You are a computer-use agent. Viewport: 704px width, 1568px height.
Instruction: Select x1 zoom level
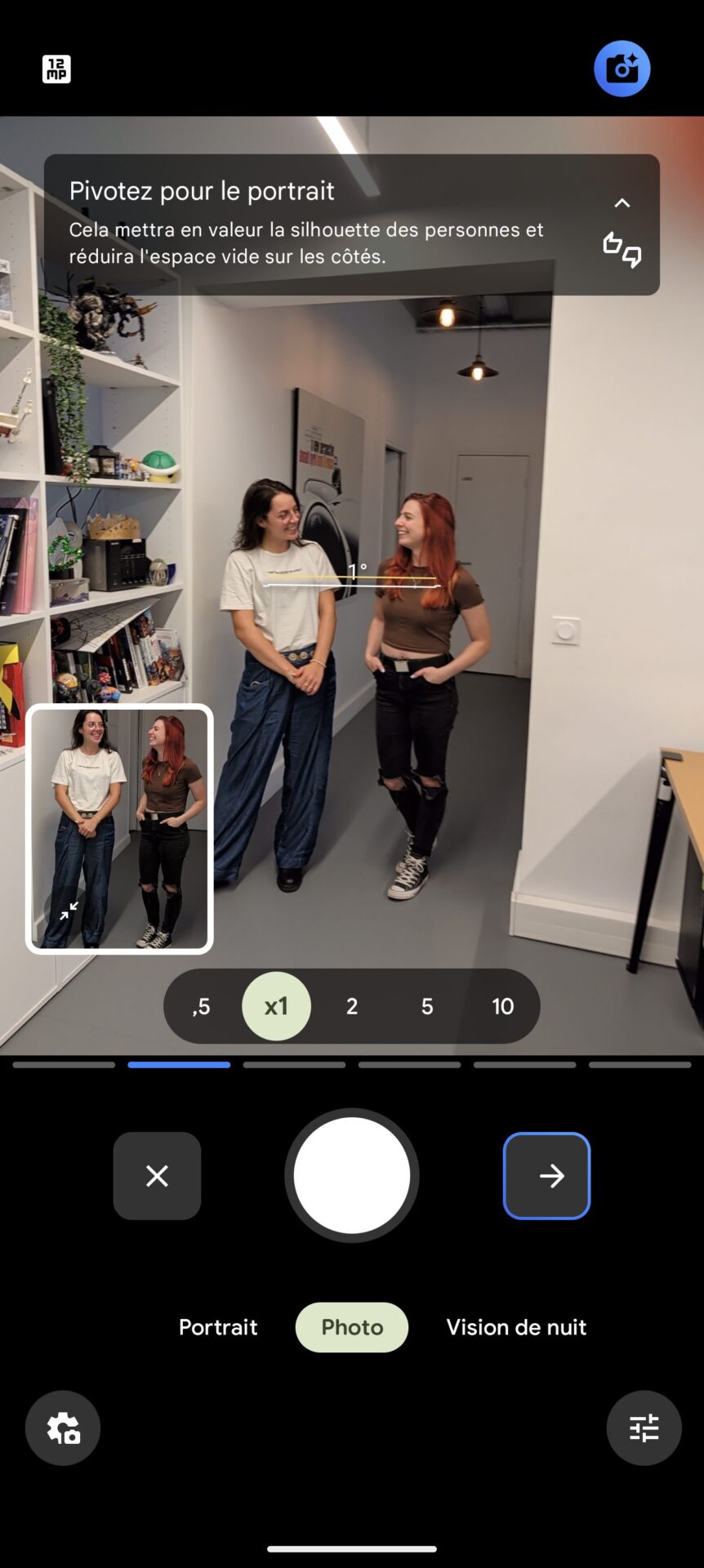(276, 1006)
